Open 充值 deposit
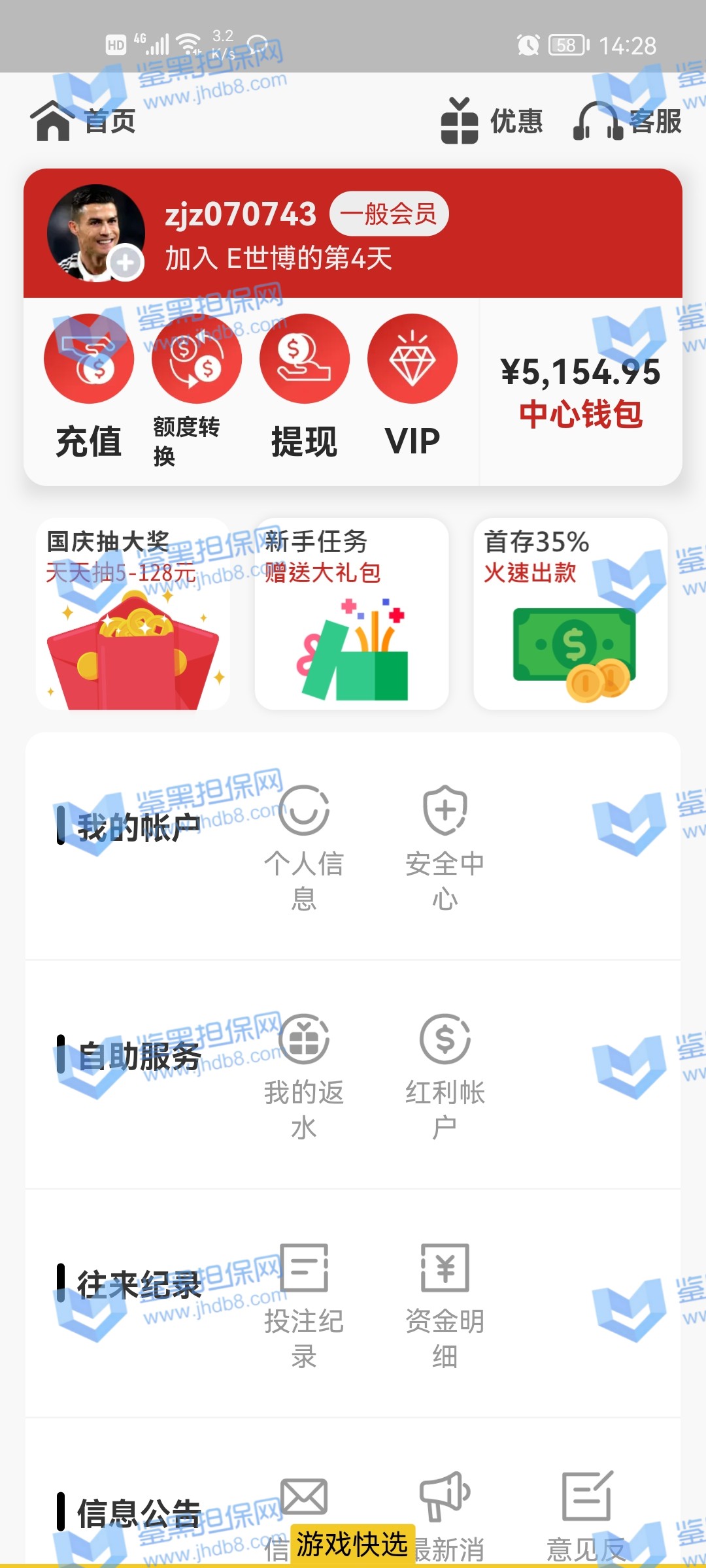Image resolution: width=706 pixels, height=1568 pixels. (x=89, y=386)
